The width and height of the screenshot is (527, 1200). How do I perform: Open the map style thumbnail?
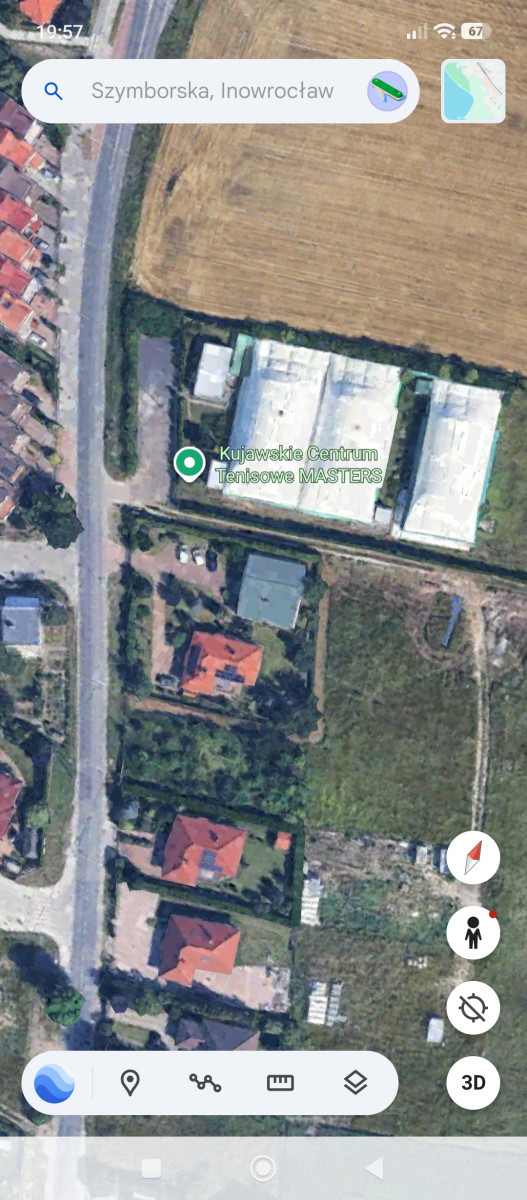coord(474,91)
